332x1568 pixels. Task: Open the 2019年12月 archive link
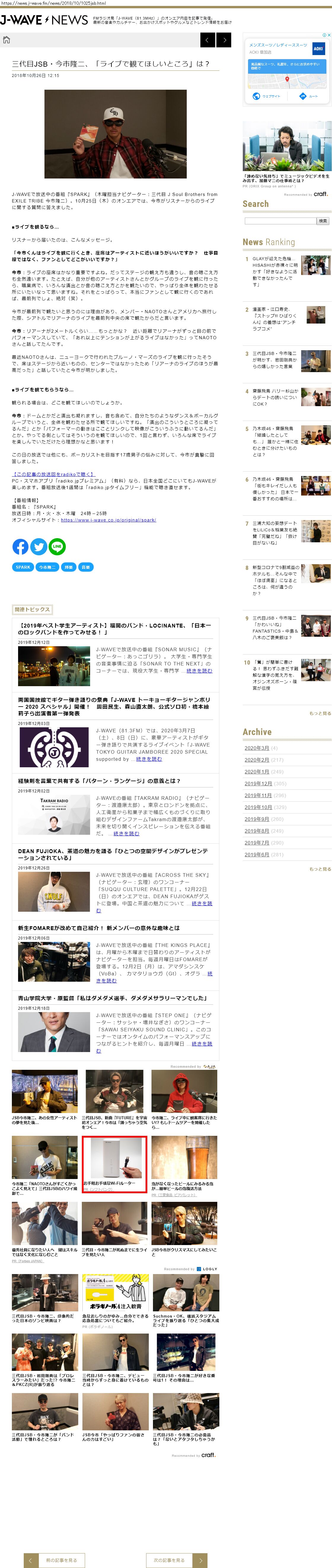pos(258,783)
